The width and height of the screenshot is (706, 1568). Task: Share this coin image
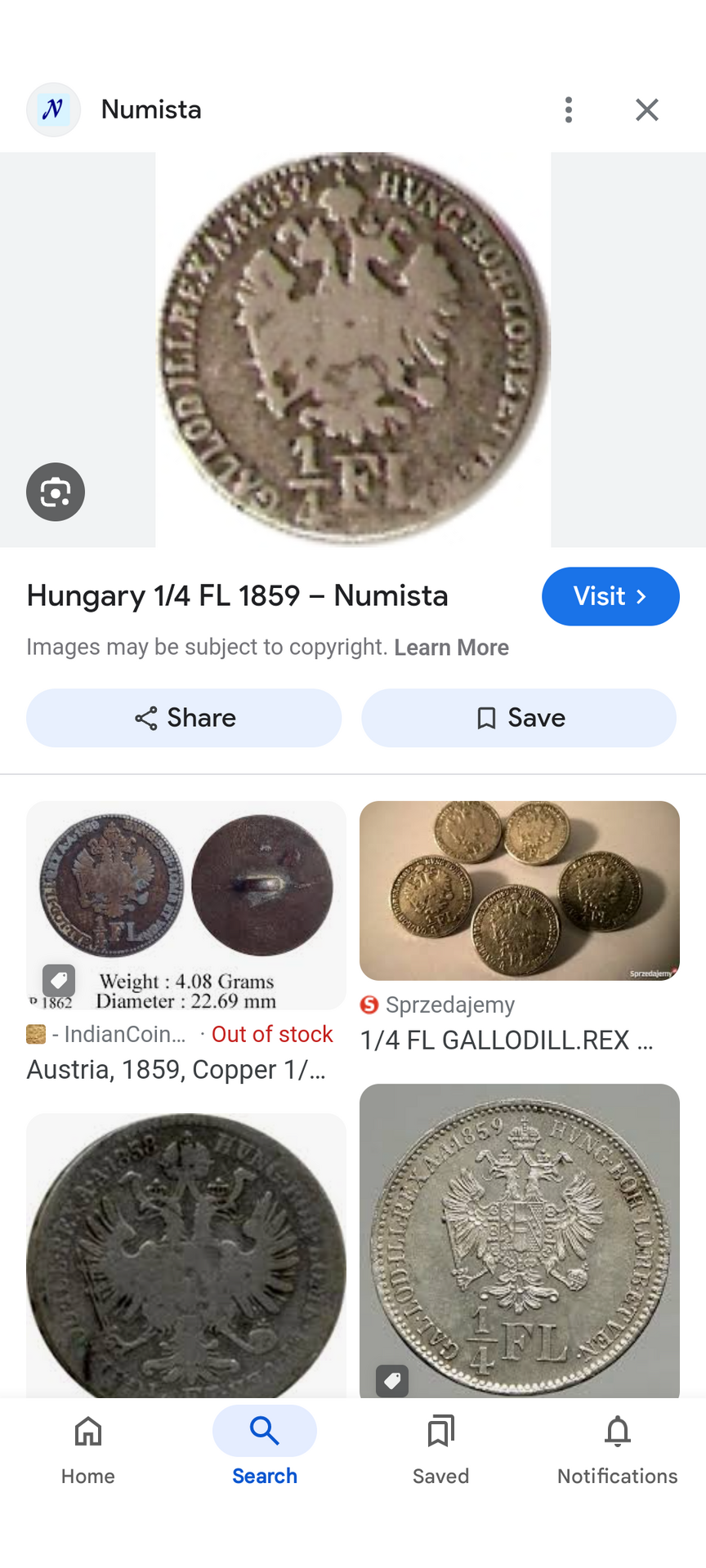[x=184, y=718]
